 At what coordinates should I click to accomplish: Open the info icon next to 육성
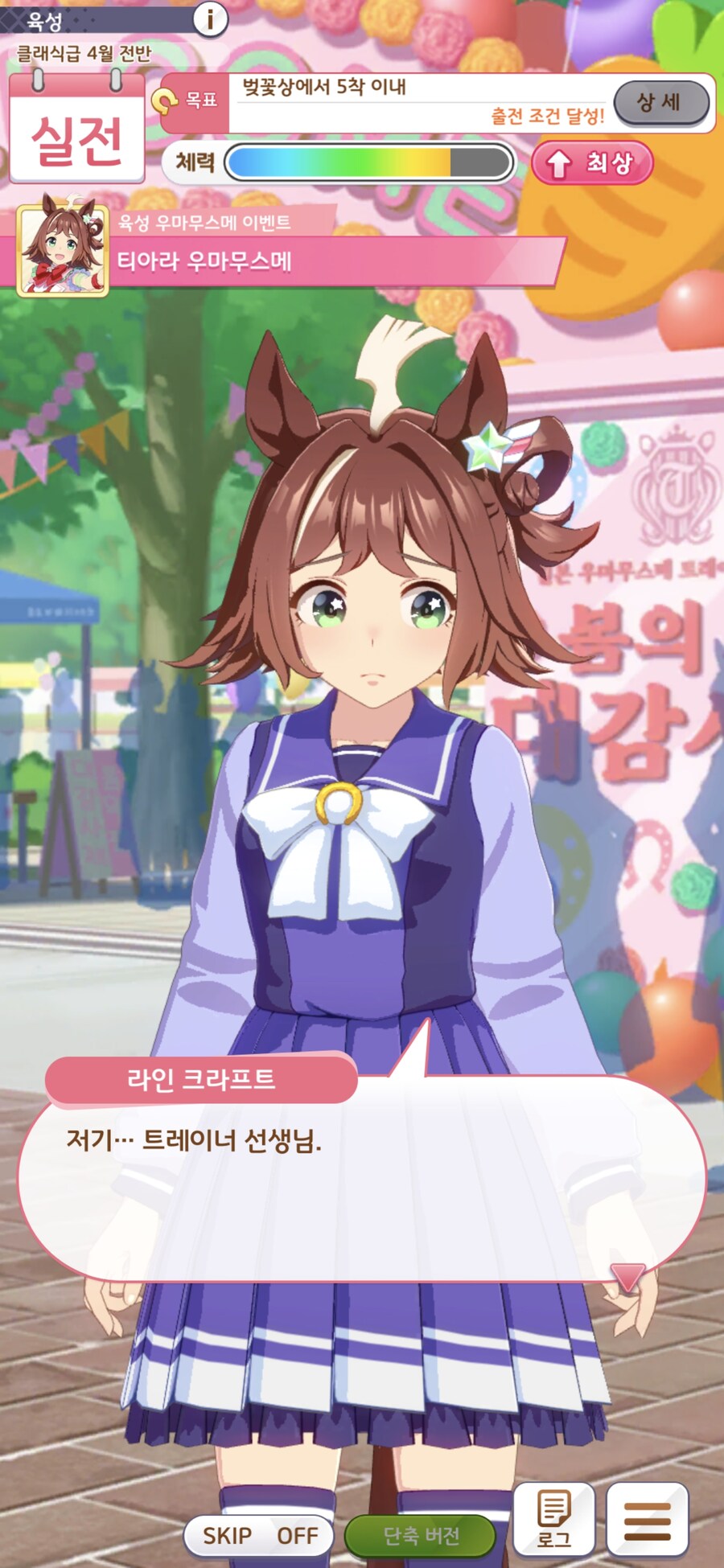click(x=211, y=18)
